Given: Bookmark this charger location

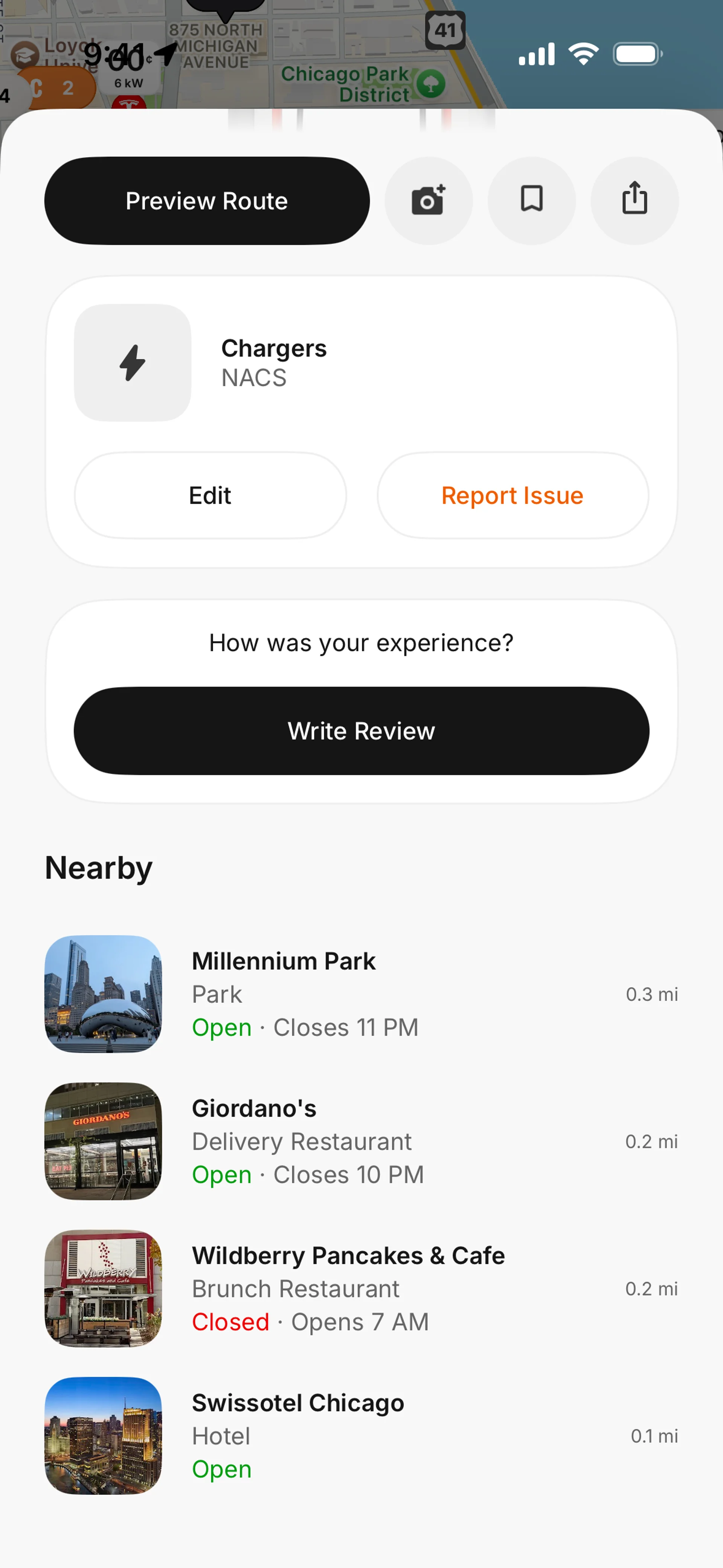Looking at the screenshot, I should coord(531,201).
